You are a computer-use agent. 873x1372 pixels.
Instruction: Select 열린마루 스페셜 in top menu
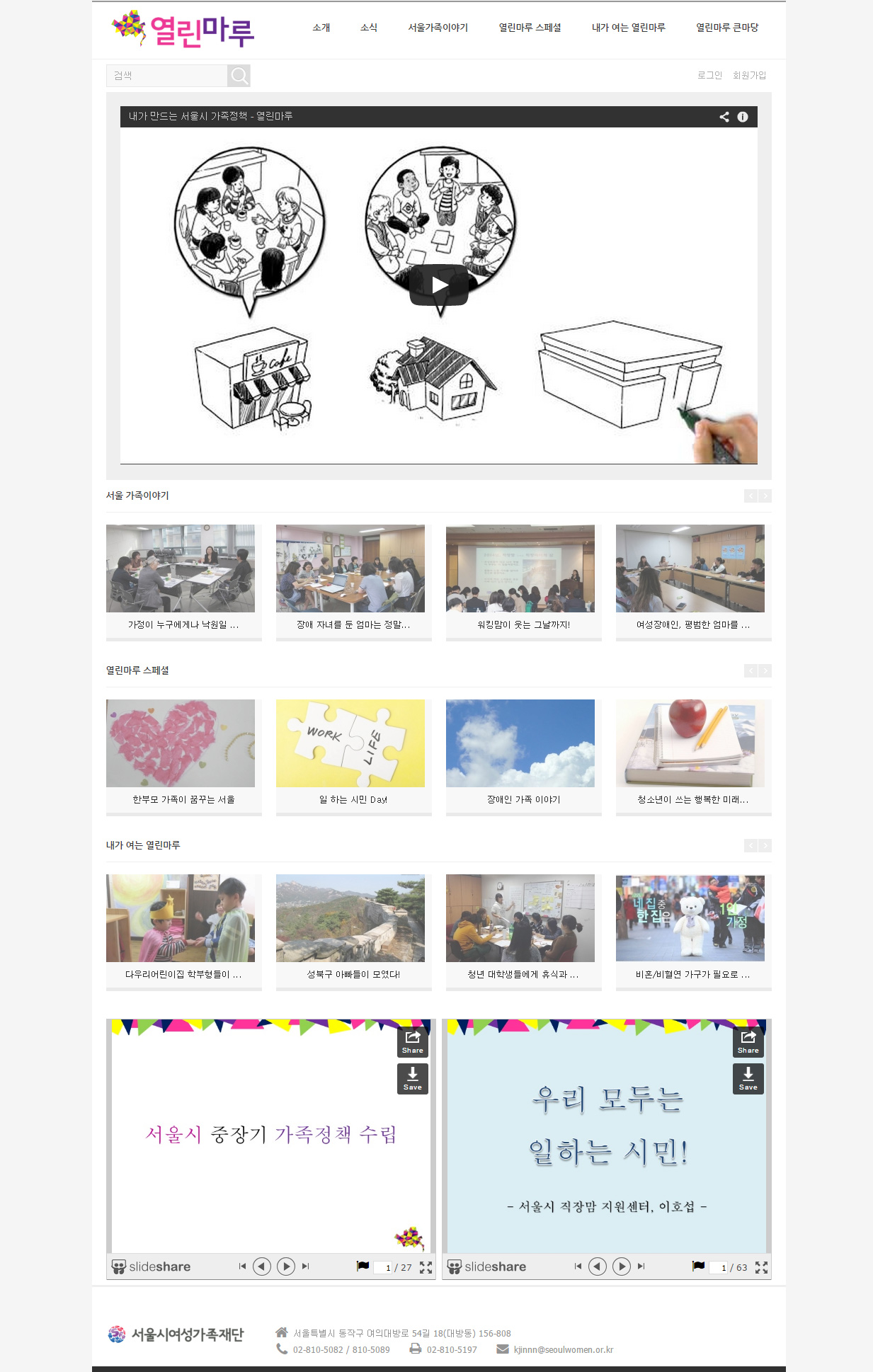[x=530, y=28]
